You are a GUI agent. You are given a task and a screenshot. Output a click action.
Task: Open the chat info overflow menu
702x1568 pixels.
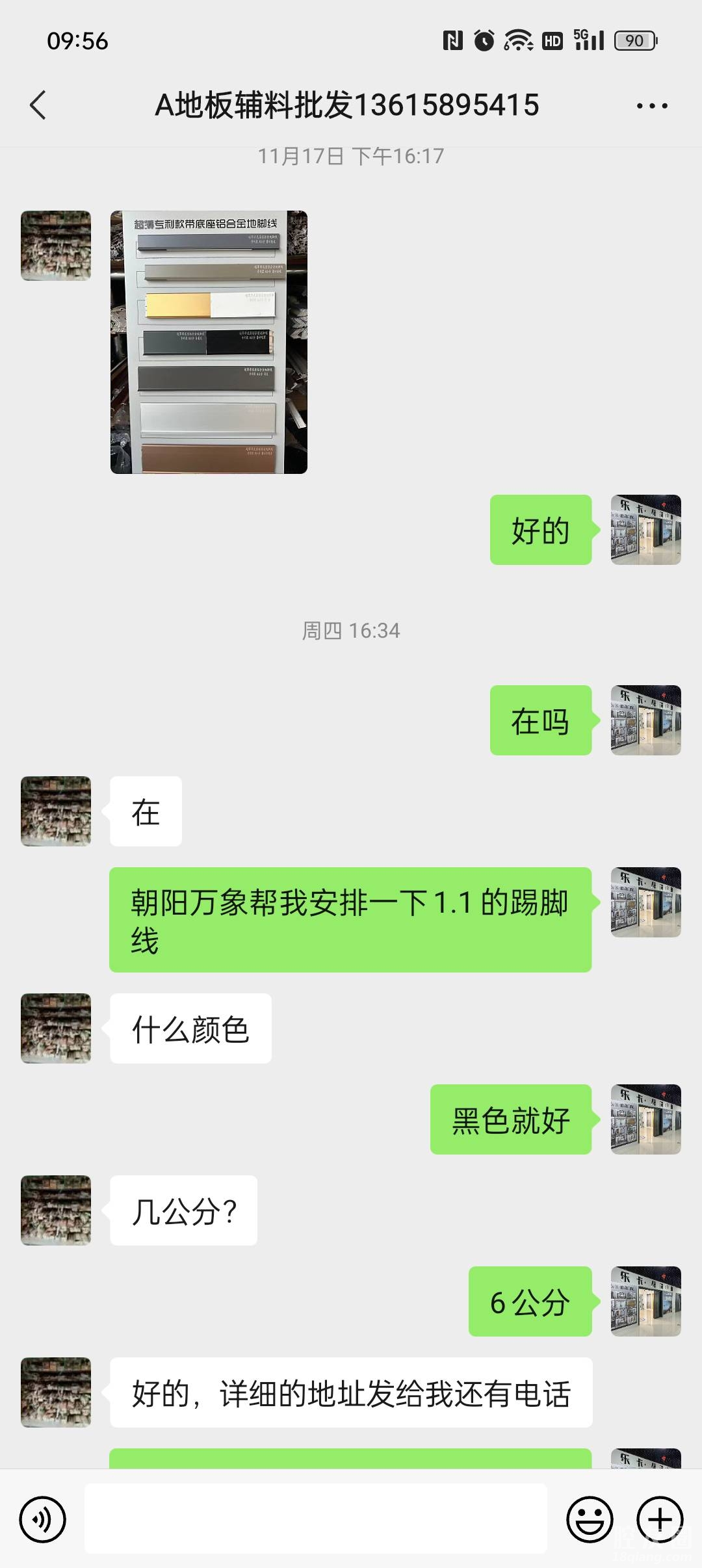pyautogui.click(x=651, y=105)
